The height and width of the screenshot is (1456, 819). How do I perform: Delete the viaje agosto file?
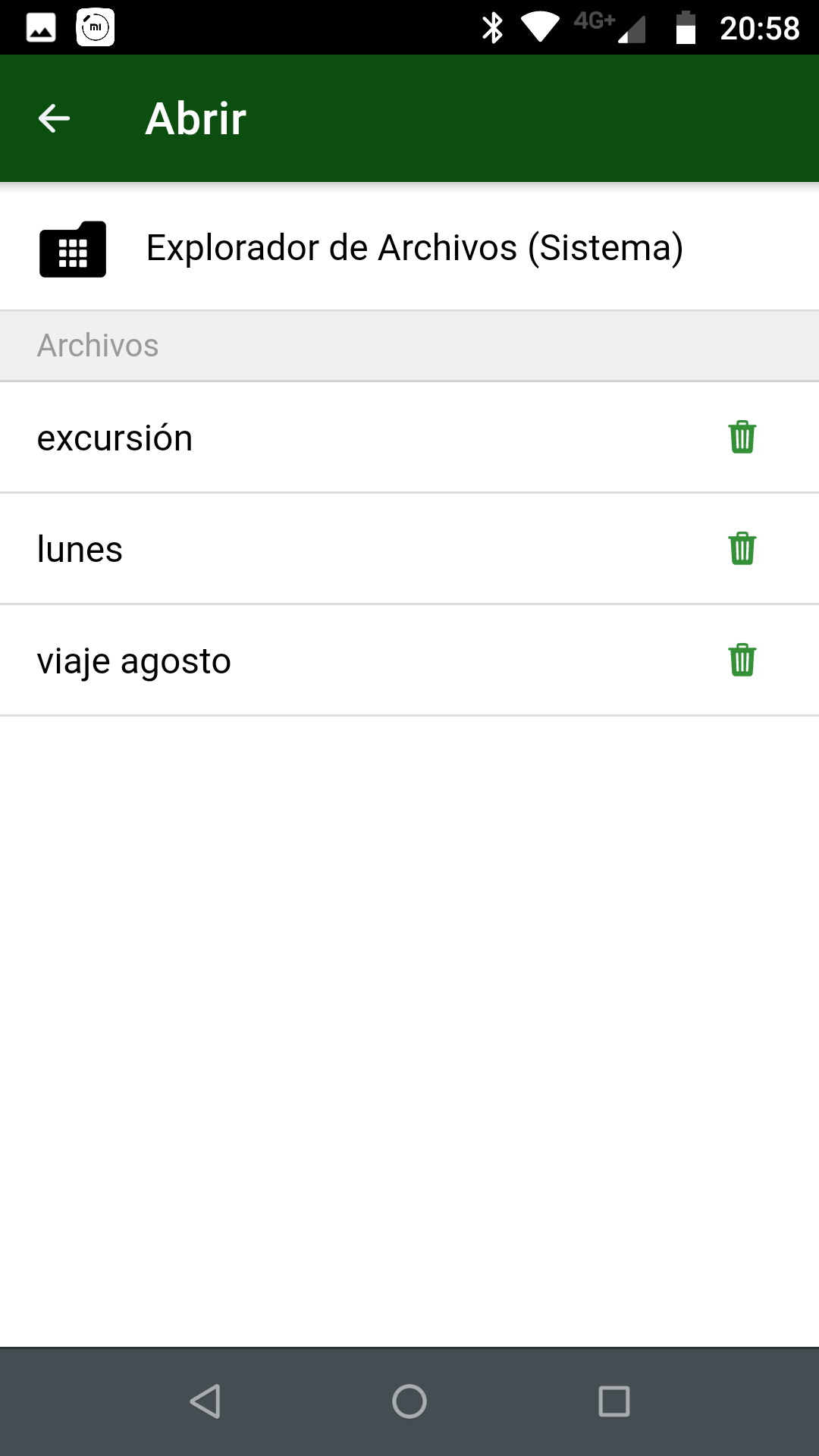[x=742, y=661]
